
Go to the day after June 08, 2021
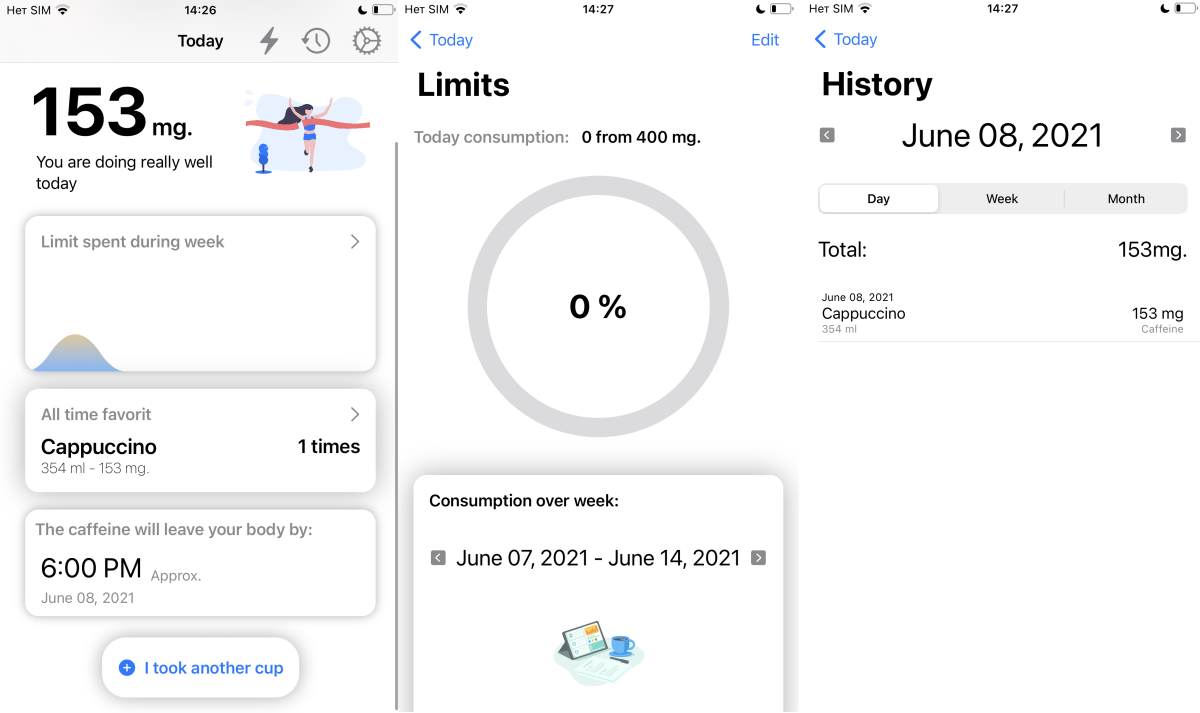click(x=1178, y=135)
